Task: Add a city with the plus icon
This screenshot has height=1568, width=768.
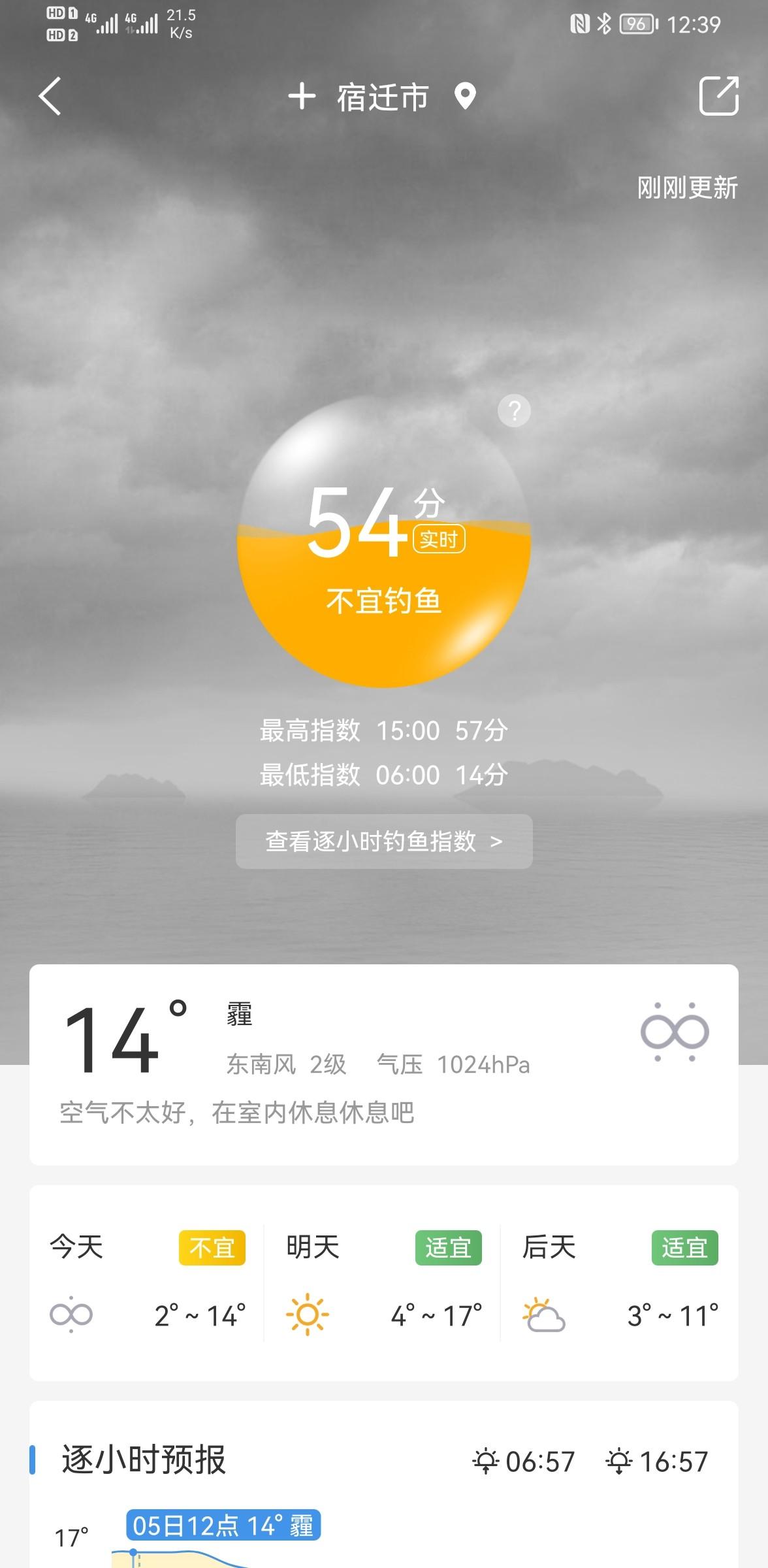Action: click(302, 97)
